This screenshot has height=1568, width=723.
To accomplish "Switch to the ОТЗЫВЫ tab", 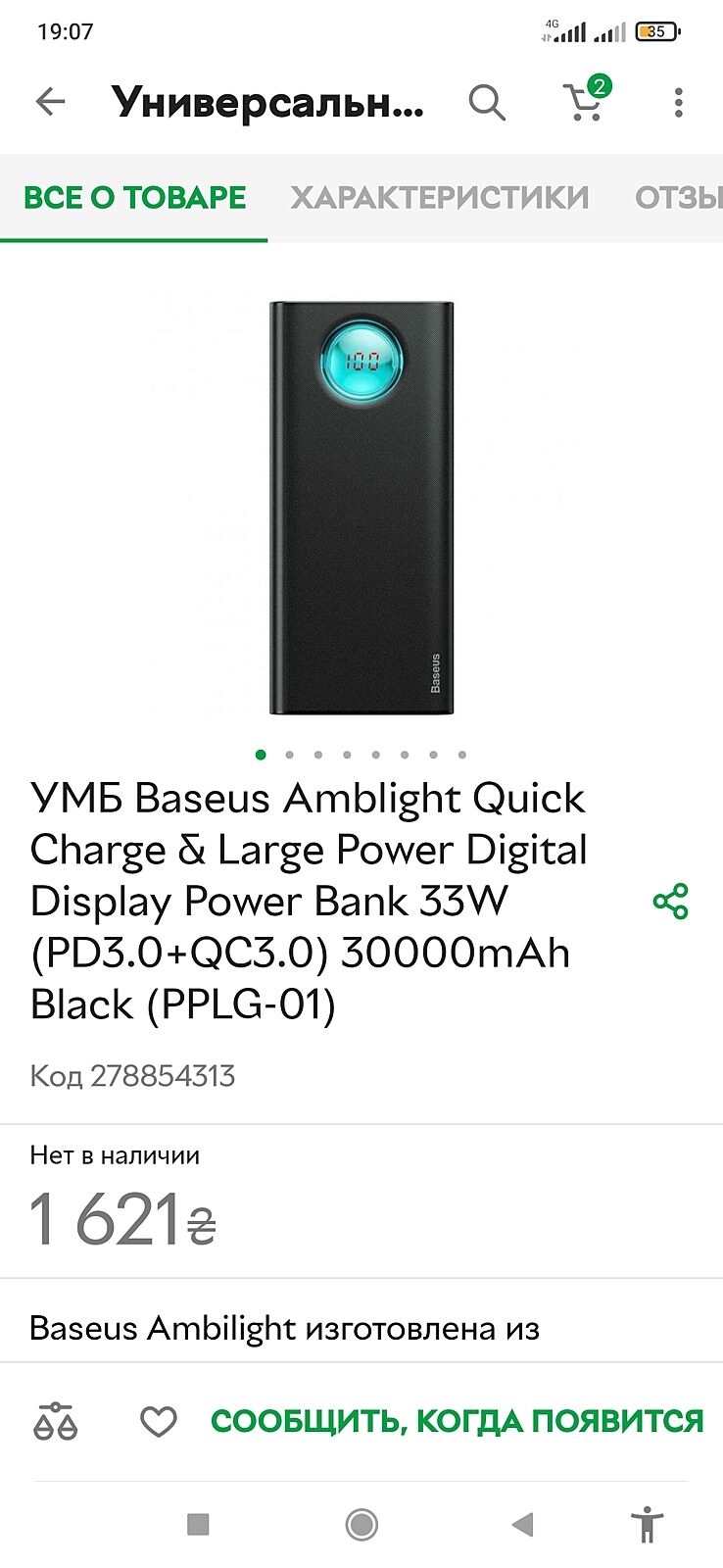I will pyautogui.click(x=680, y=198).
